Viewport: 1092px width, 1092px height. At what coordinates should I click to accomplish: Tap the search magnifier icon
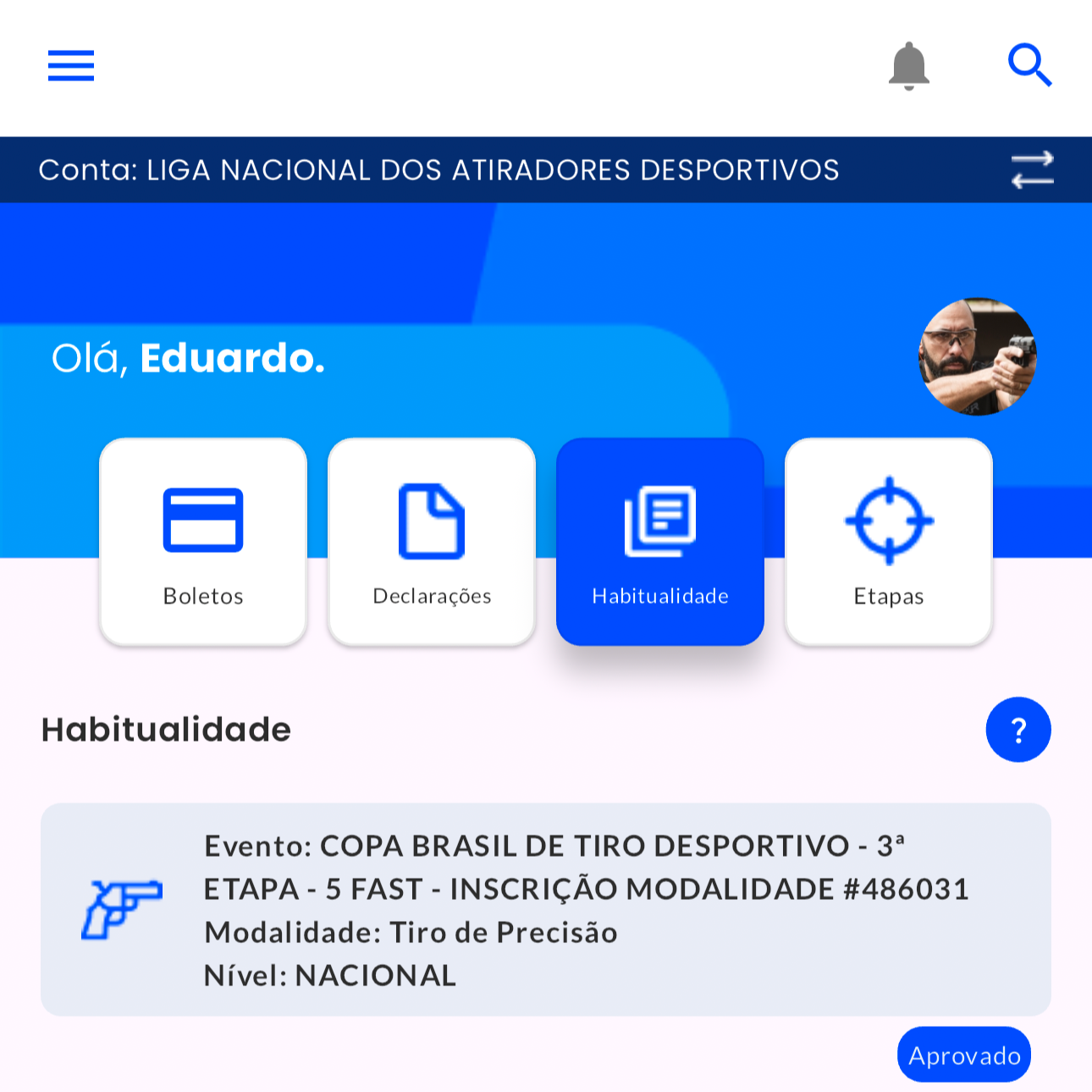pyautogui.click(x=1029, y=65)
